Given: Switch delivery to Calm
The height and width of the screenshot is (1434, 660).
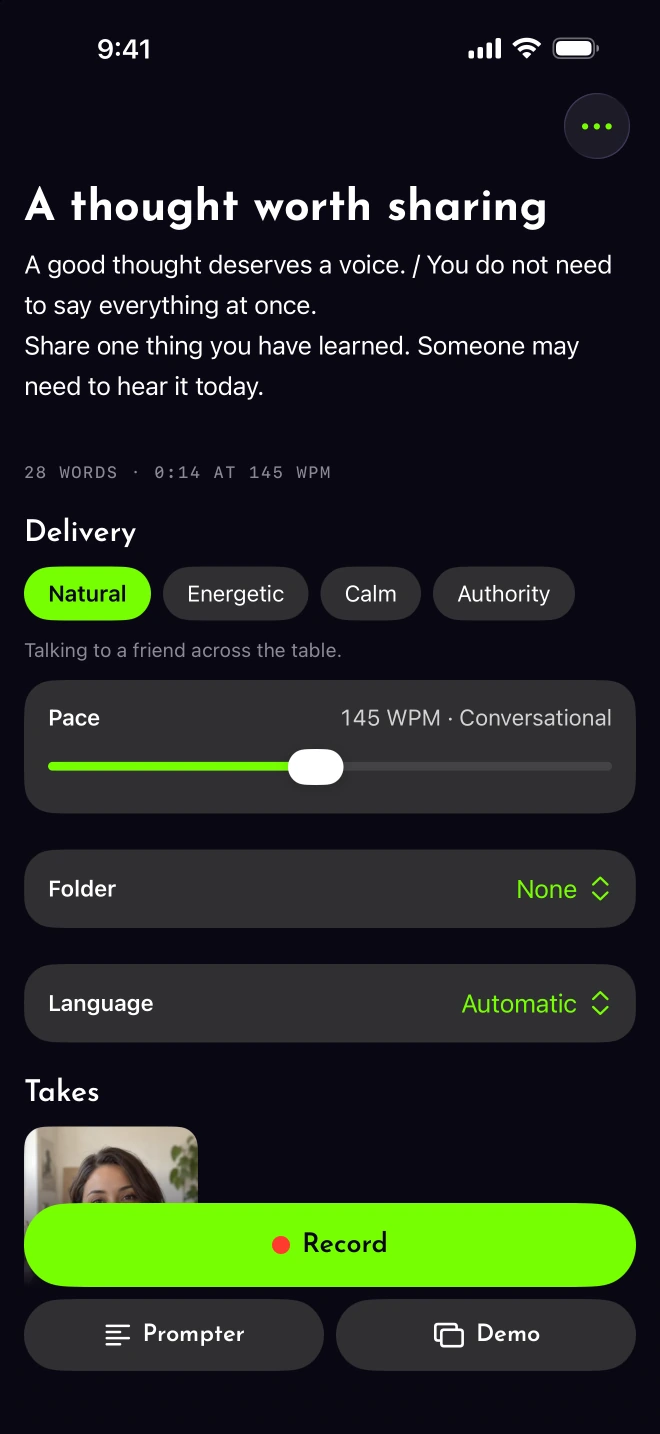Looking at the screenshot, I should pyautogui.click(x=371, y=594).
